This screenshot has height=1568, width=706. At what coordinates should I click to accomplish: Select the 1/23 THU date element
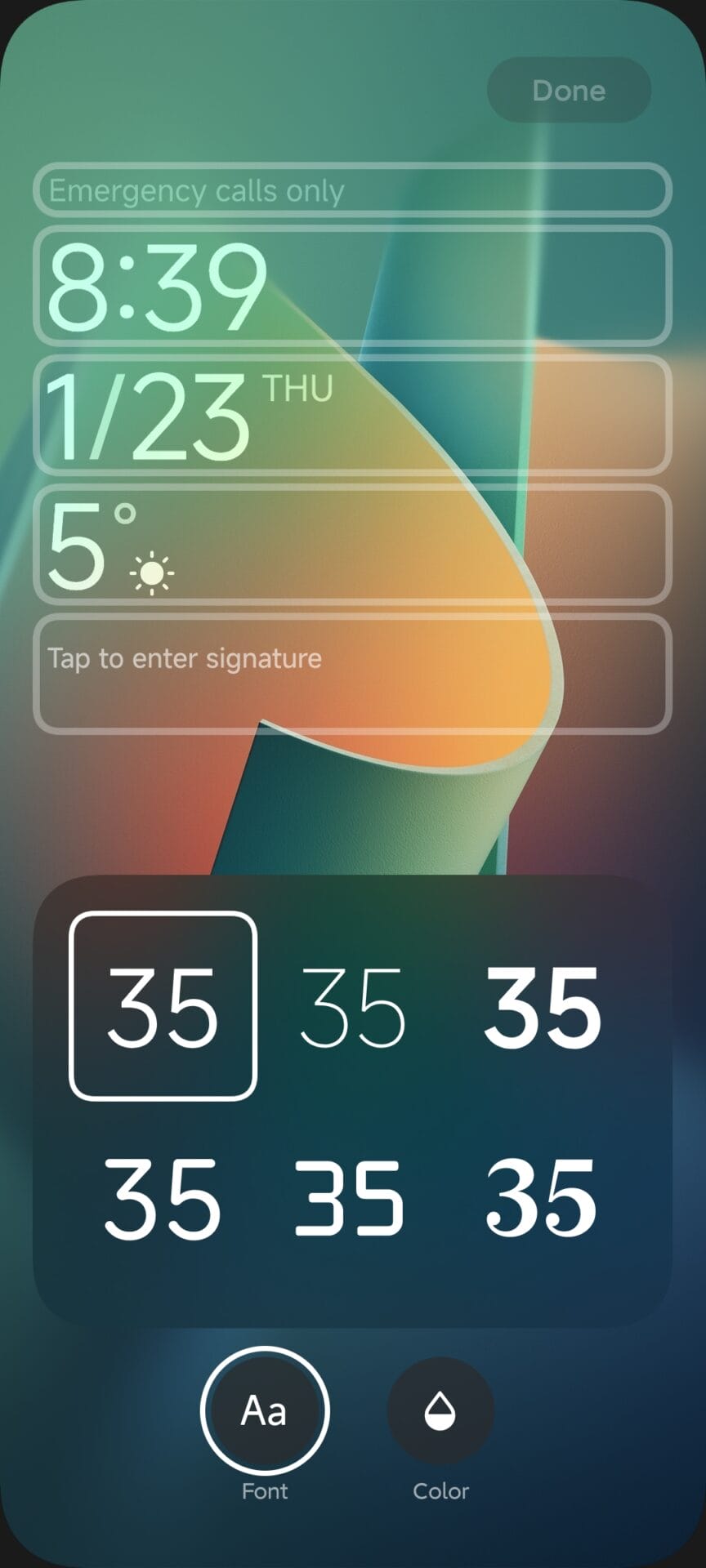point(352,415)
